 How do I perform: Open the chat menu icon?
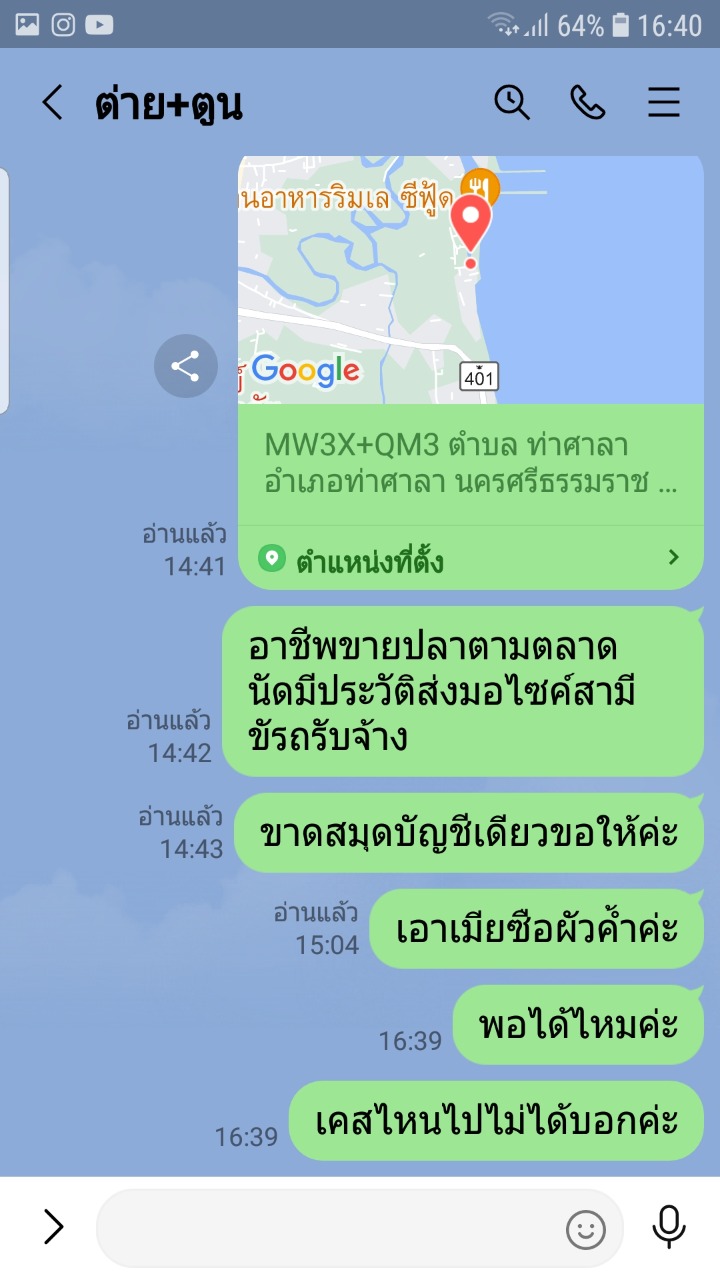click(x=664, y=102)
